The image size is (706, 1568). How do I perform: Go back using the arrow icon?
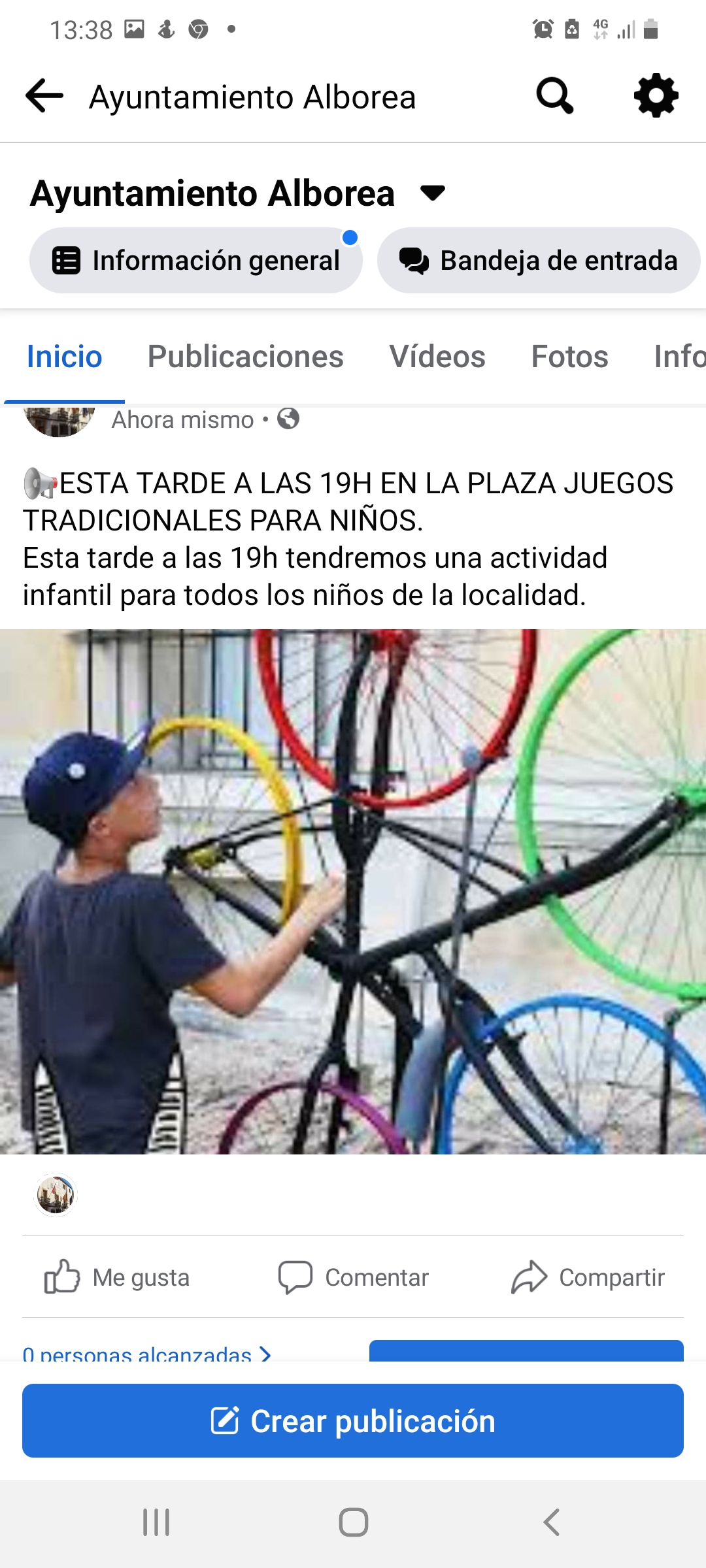coord(44,96)
